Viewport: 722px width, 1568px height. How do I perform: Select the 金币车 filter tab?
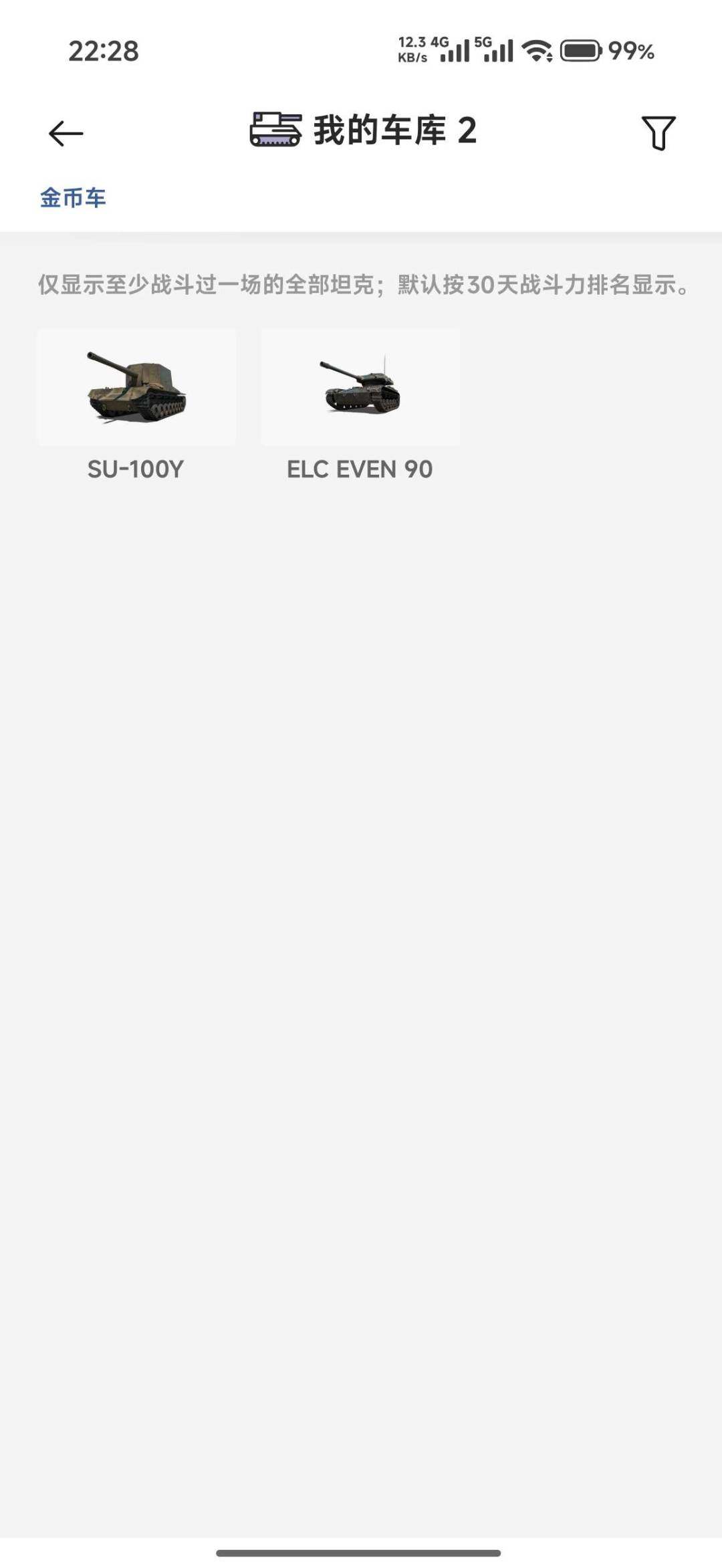[73, 198]
